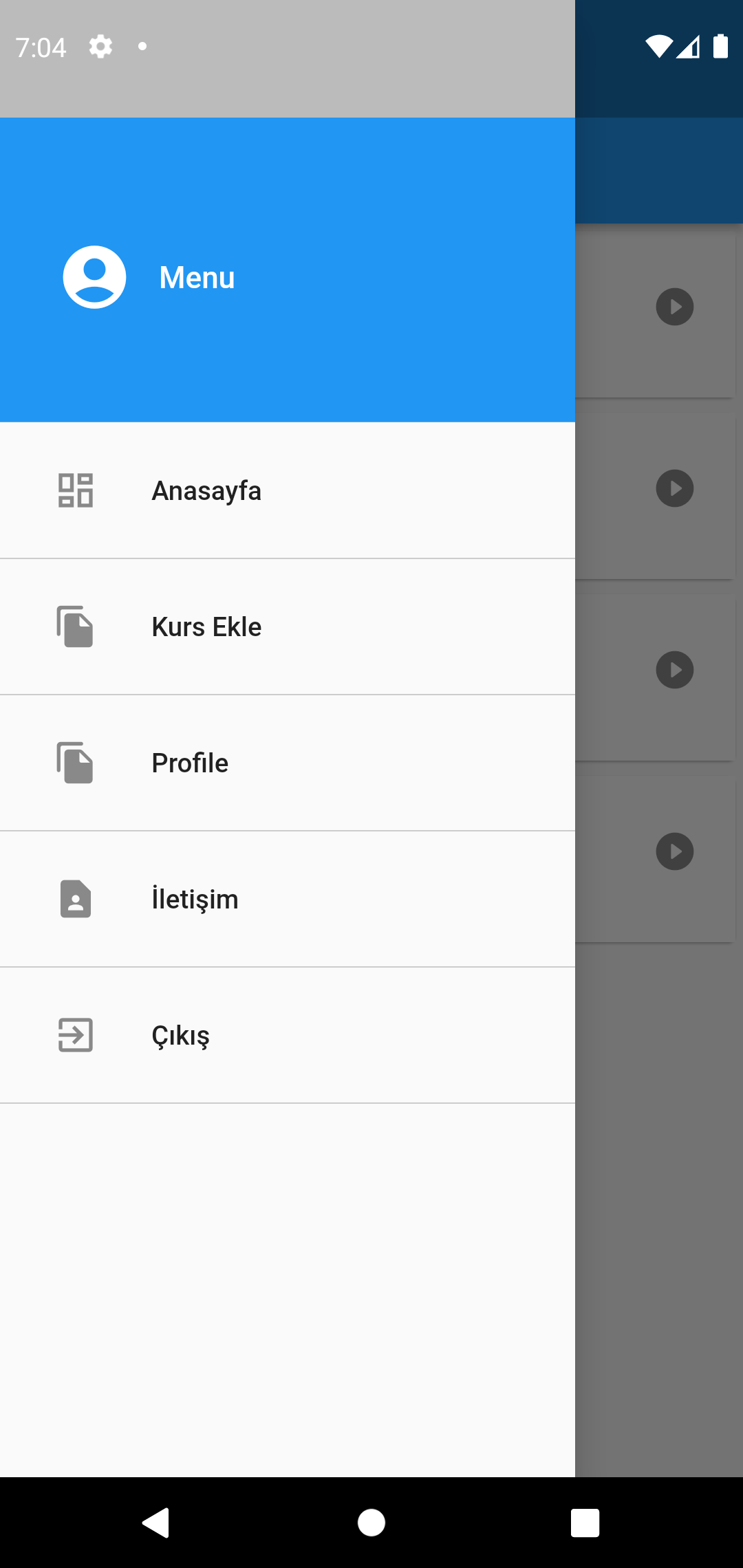The width and height of the screenshot is (743, 1568).
Task: Tap the second video play button
Action: [675, 488]
